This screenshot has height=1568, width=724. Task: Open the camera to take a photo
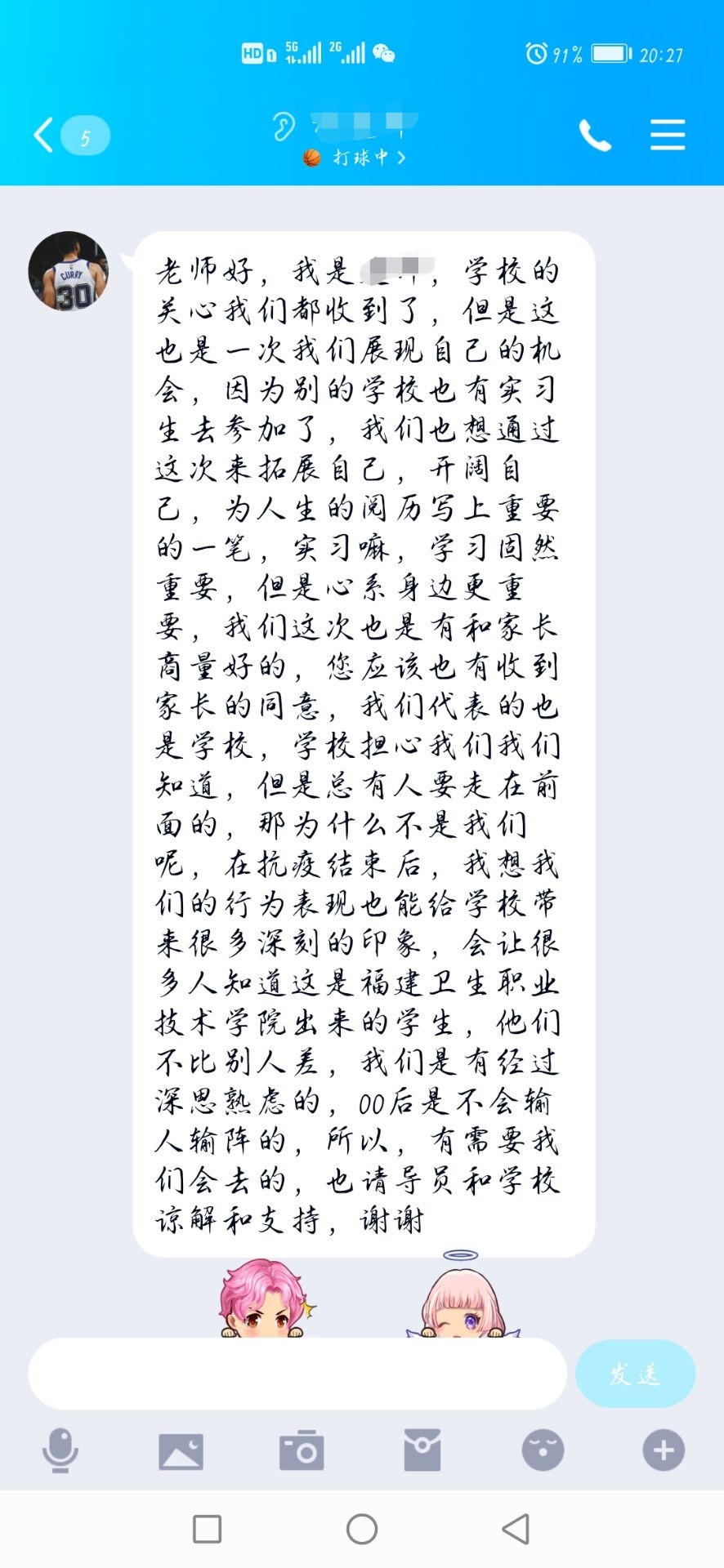pos(302,1450)
